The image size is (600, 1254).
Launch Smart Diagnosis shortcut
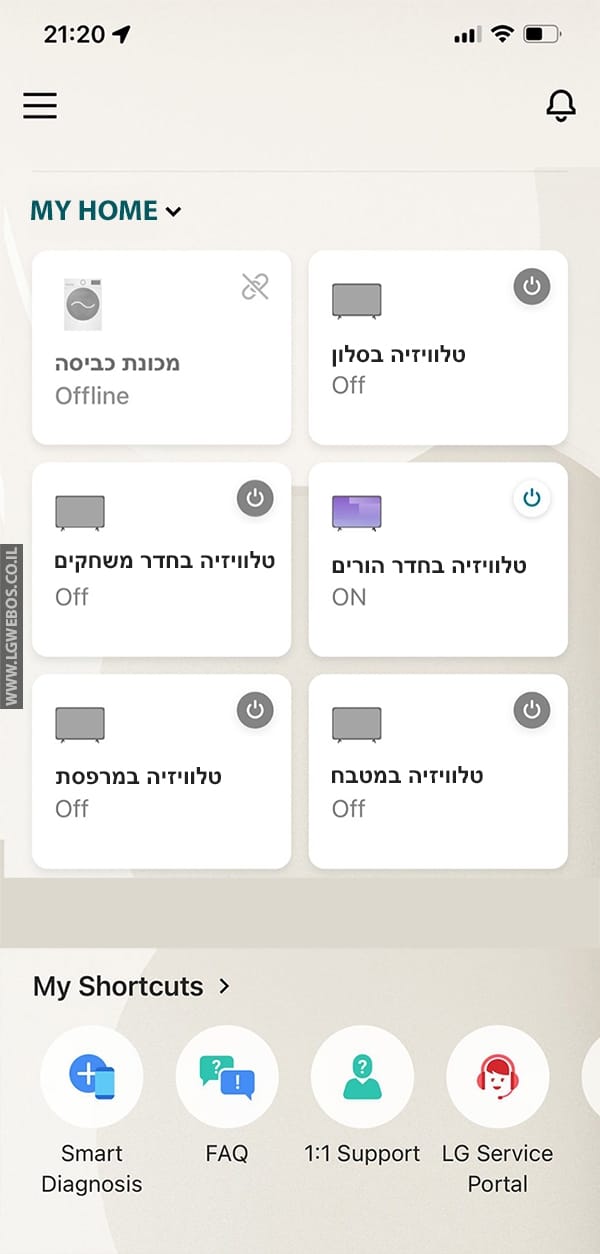point(91,1078)
